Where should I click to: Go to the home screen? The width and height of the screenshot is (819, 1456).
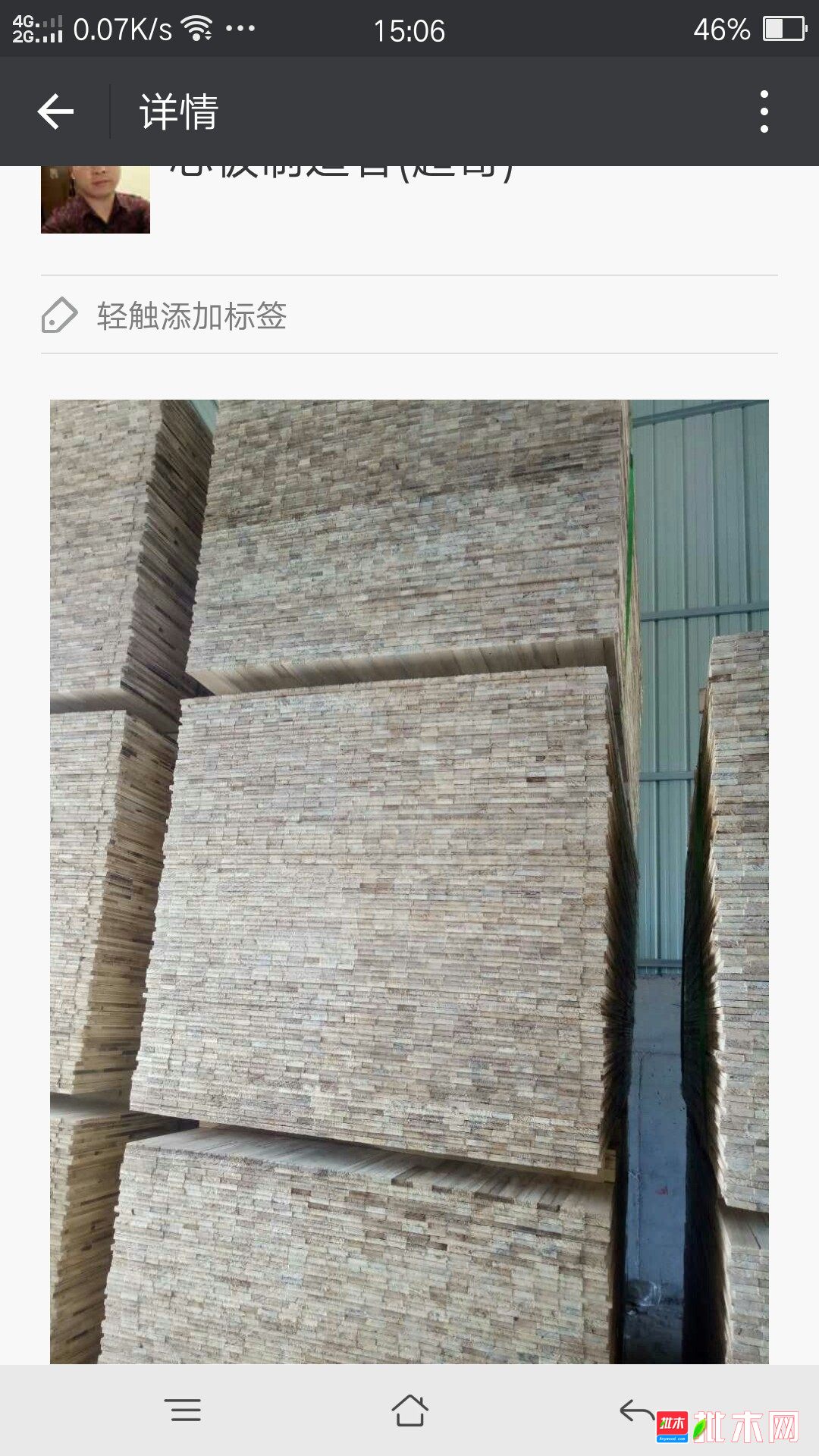409,1410
